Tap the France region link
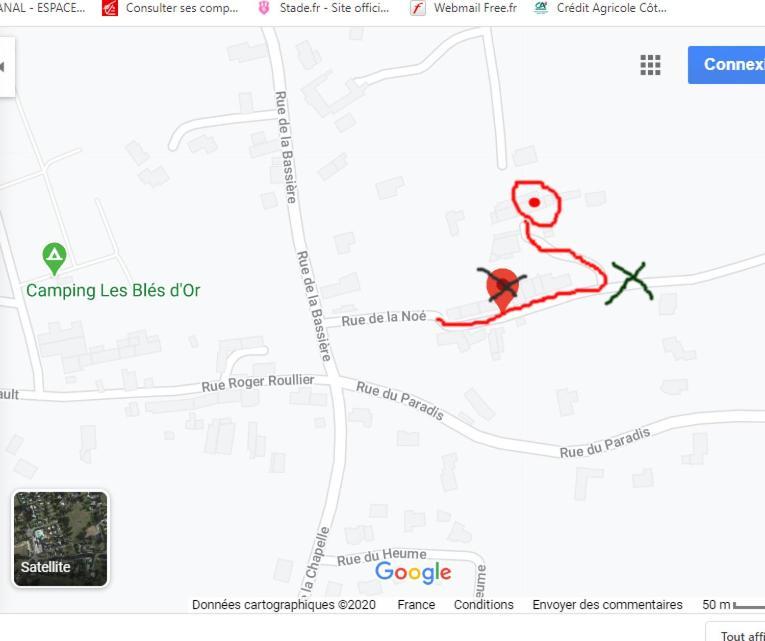This screenshot has width=765, height=641. [x=416, y=605]
